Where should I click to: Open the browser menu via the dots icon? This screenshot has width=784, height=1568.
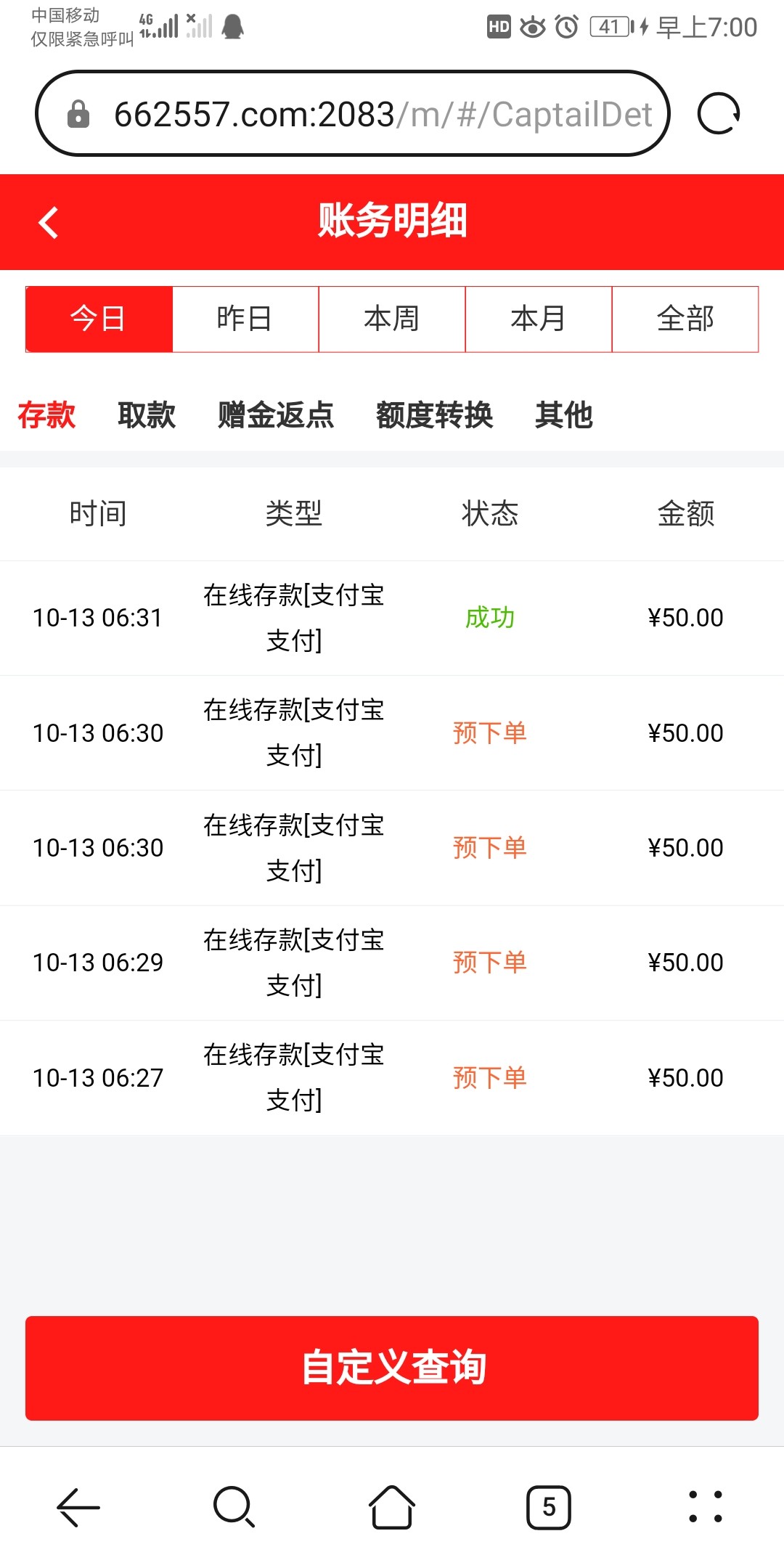[706, 1508]
